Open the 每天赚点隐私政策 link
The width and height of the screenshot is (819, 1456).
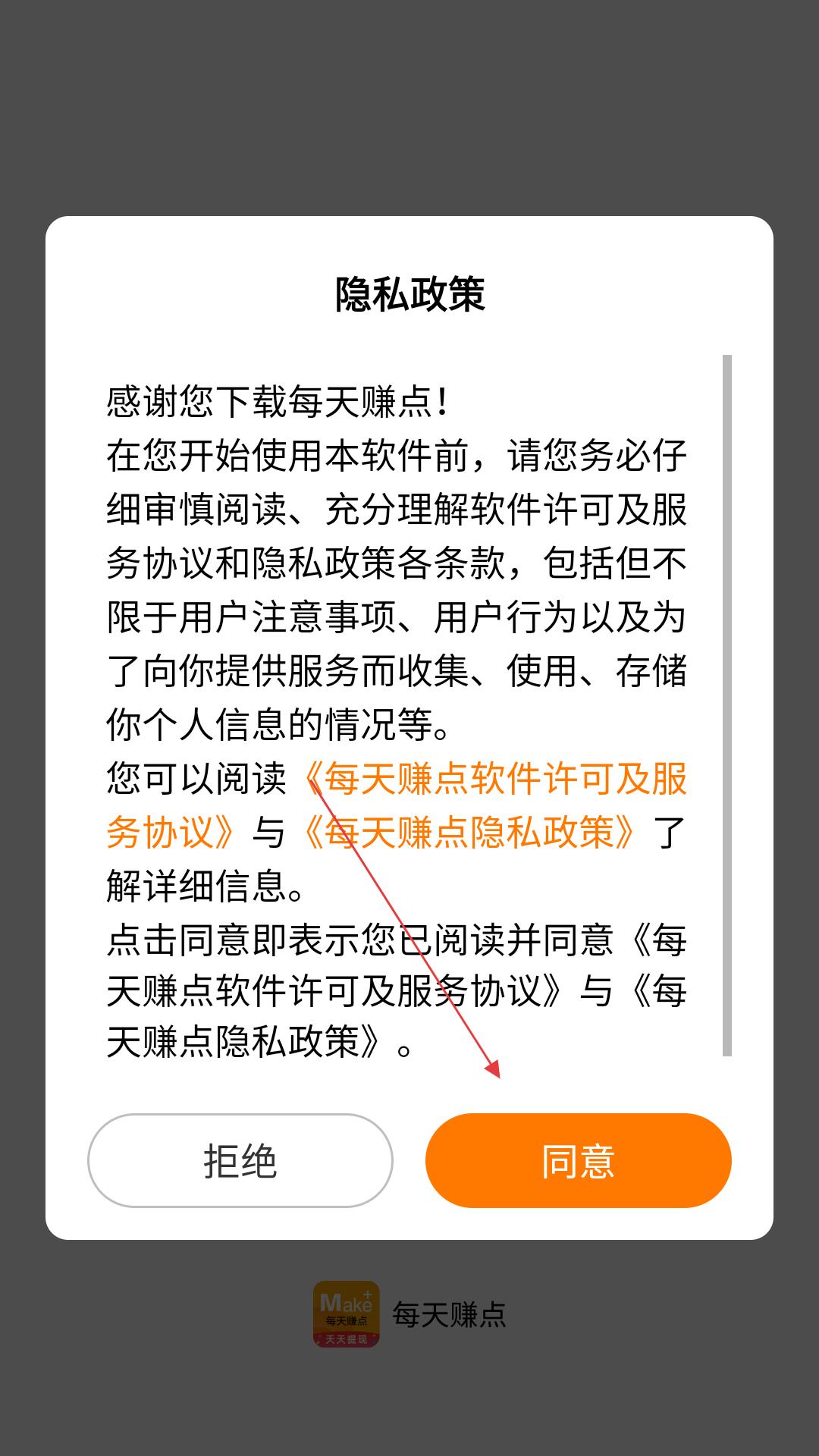(x=469, y=832)
